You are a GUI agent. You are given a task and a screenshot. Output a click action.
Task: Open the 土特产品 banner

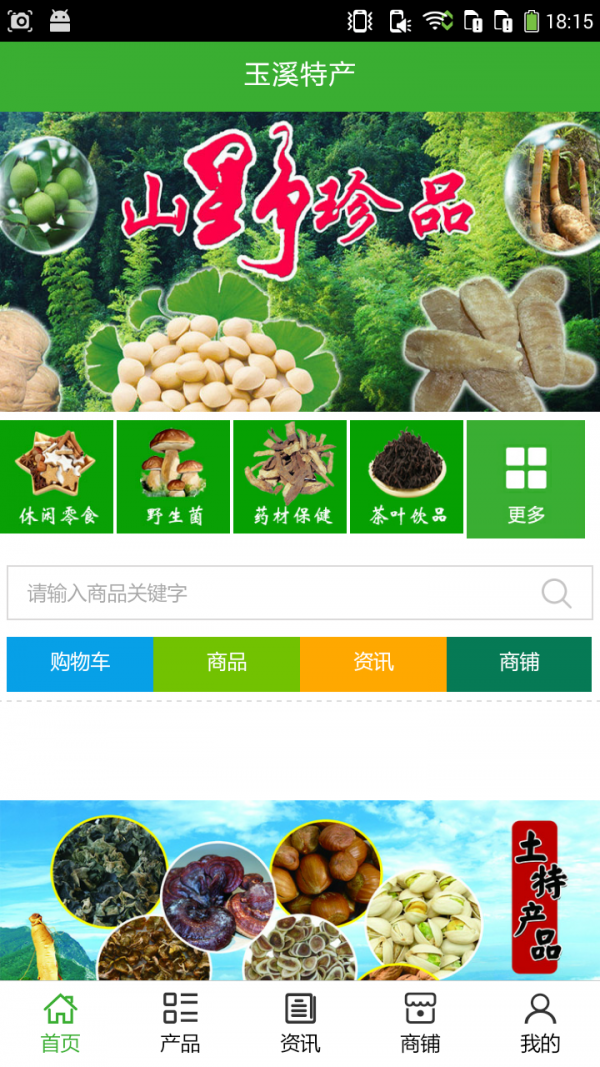tap(300, 889)
